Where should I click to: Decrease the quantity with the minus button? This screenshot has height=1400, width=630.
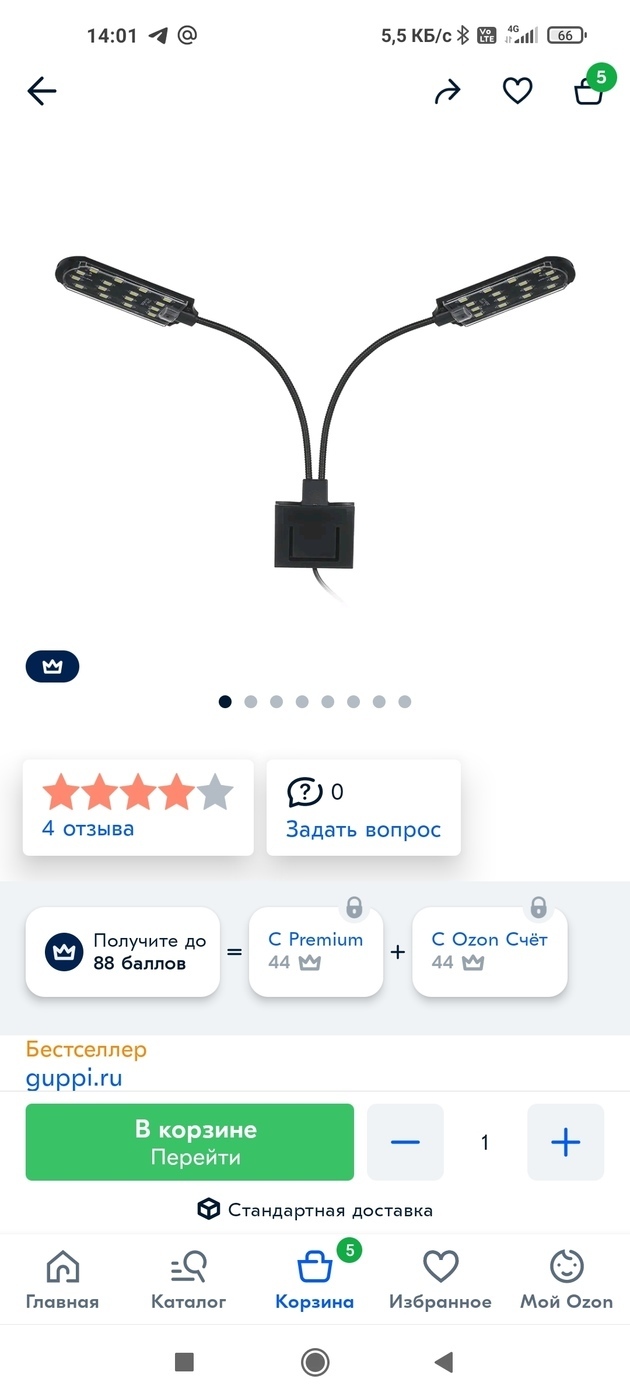[x=405, y=1142]
